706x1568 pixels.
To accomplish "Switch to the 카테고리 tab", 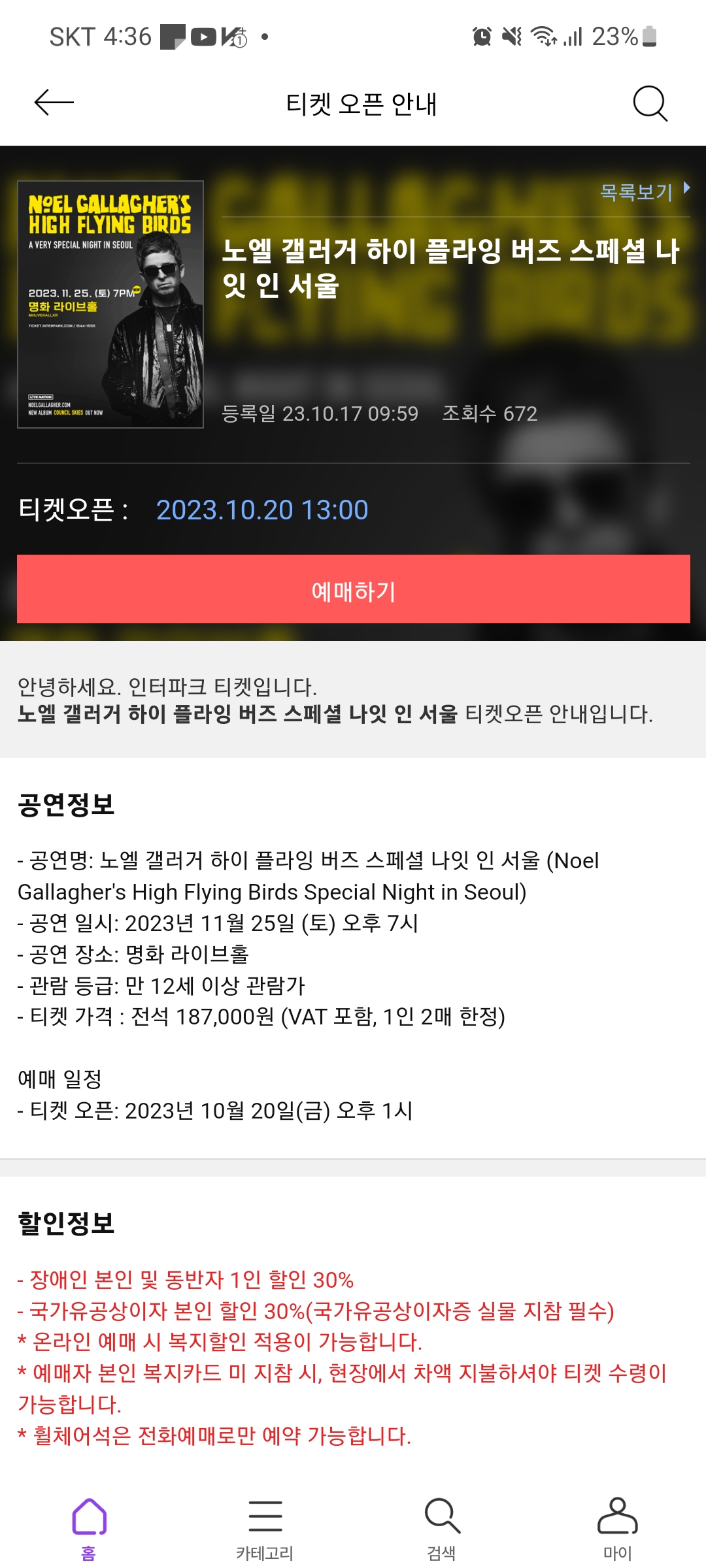I will pos(265,1528).
